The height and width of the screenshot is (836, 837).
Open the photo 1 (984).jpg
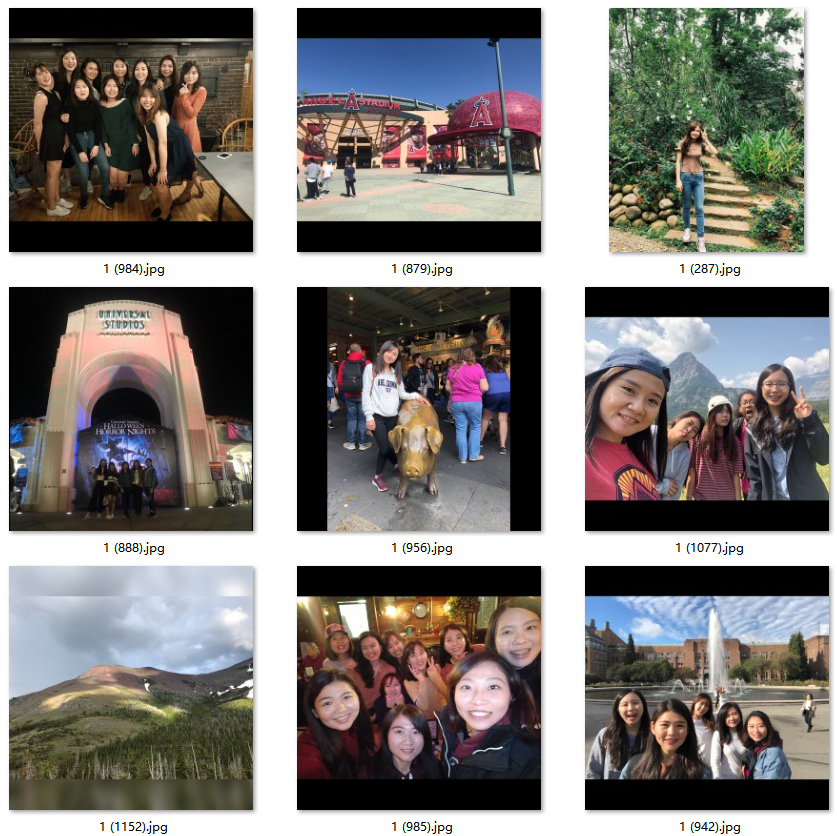[x=131, y=130]
